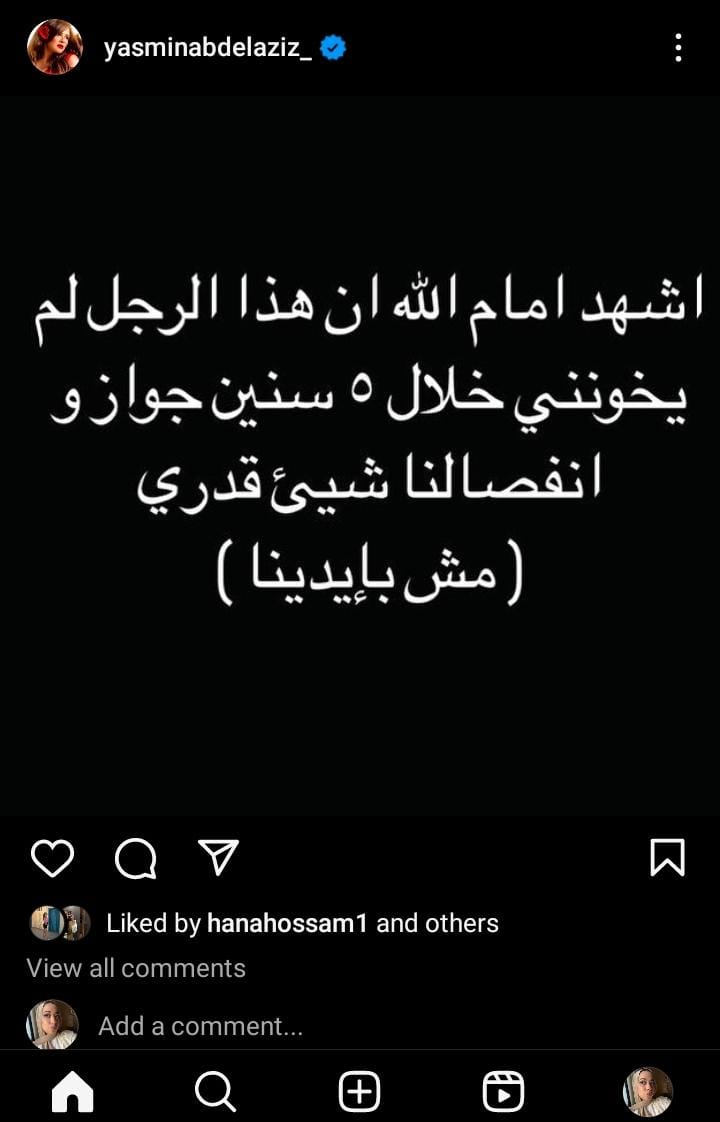This screenshot has width=720, height=1122.
Task: Create a new post with plus
Action: [x=360, y=1092]
